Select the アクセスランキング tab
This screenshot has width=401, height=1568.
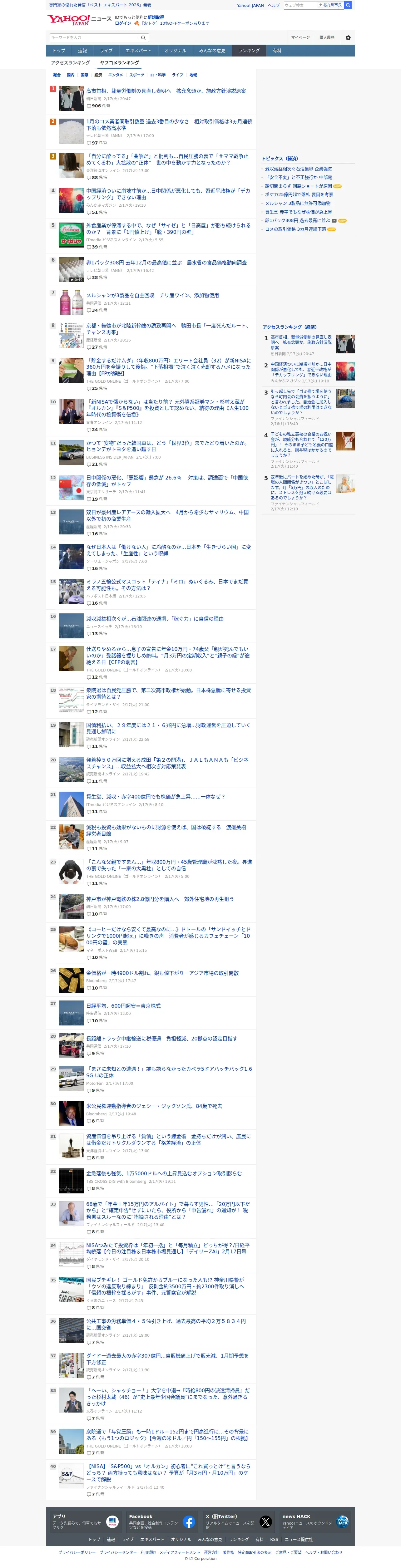point(71,63)
